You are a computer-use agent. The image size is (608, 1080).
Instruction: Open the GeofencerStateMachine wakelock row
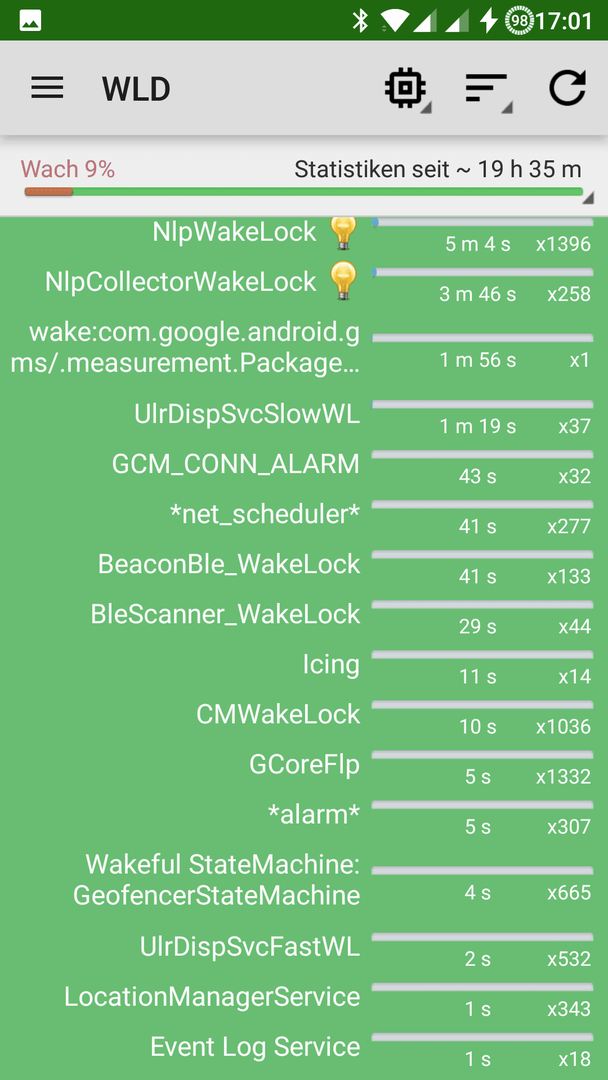[304, 881]
